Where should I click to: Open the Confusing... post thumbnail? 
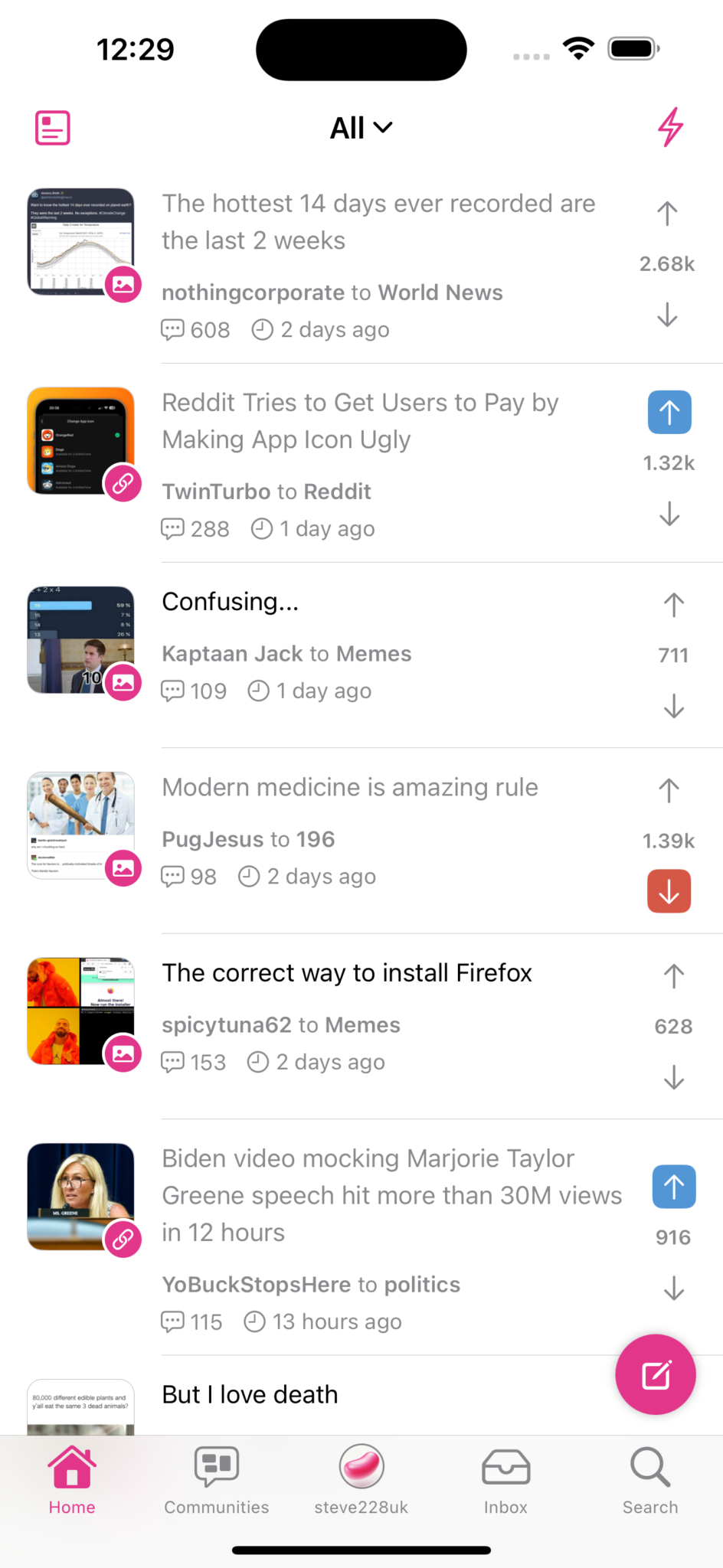click(x=81, y=640)
